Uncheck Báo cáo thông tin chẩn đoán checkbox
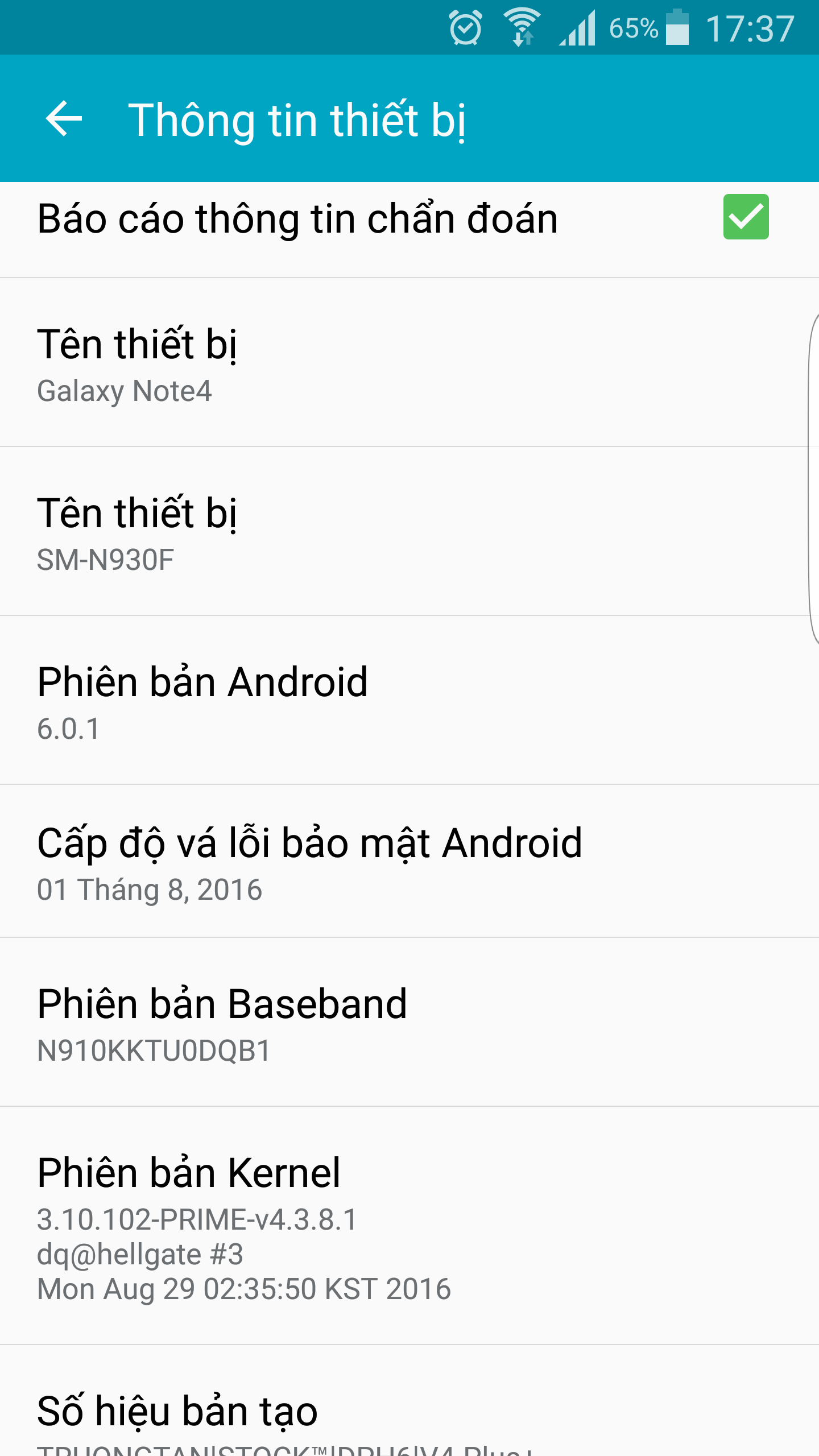Viewport: 819px width, 1456px height. 746,217
